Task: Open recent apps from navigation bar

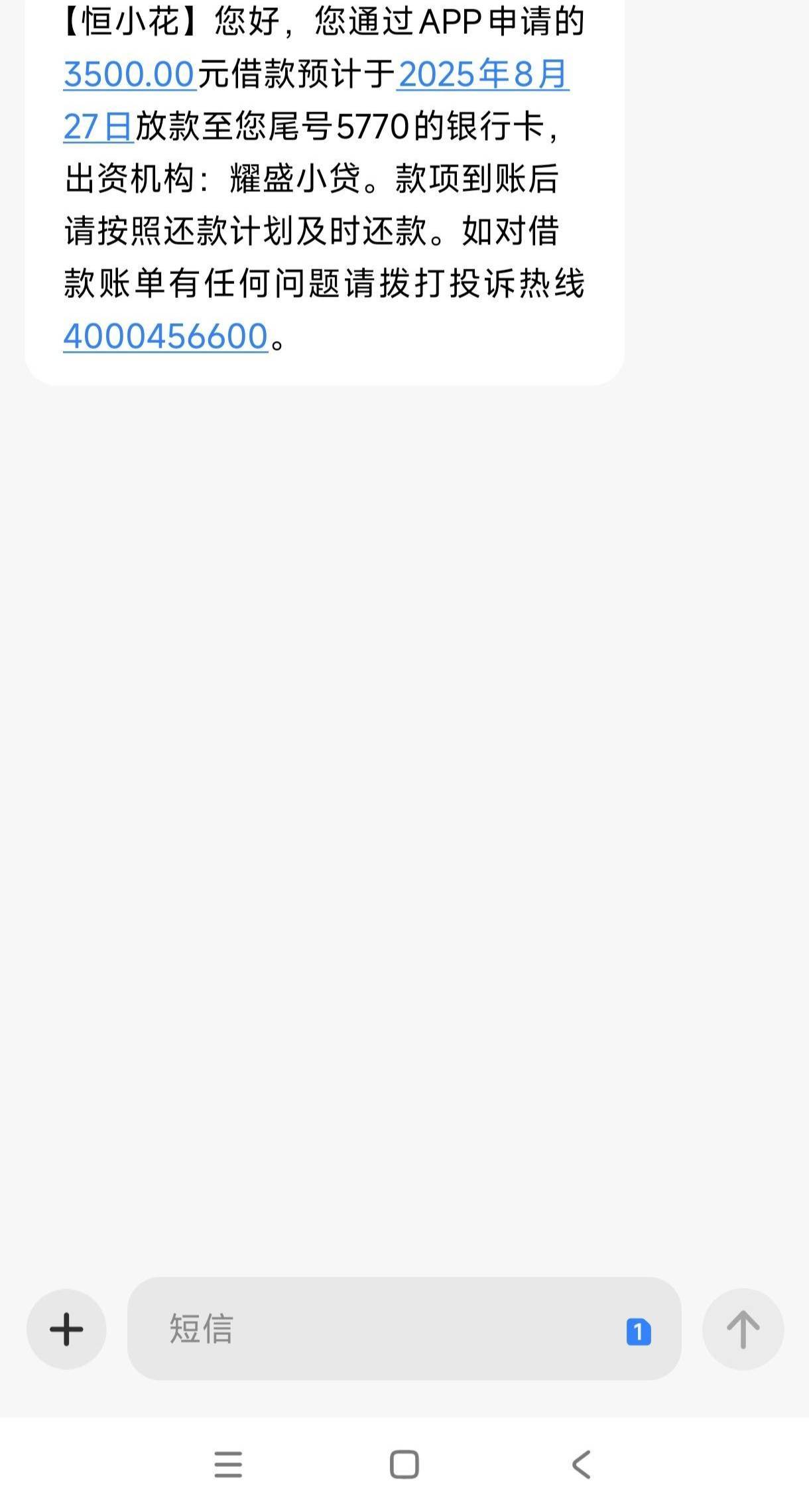Action: click(x=228, y=1464)
